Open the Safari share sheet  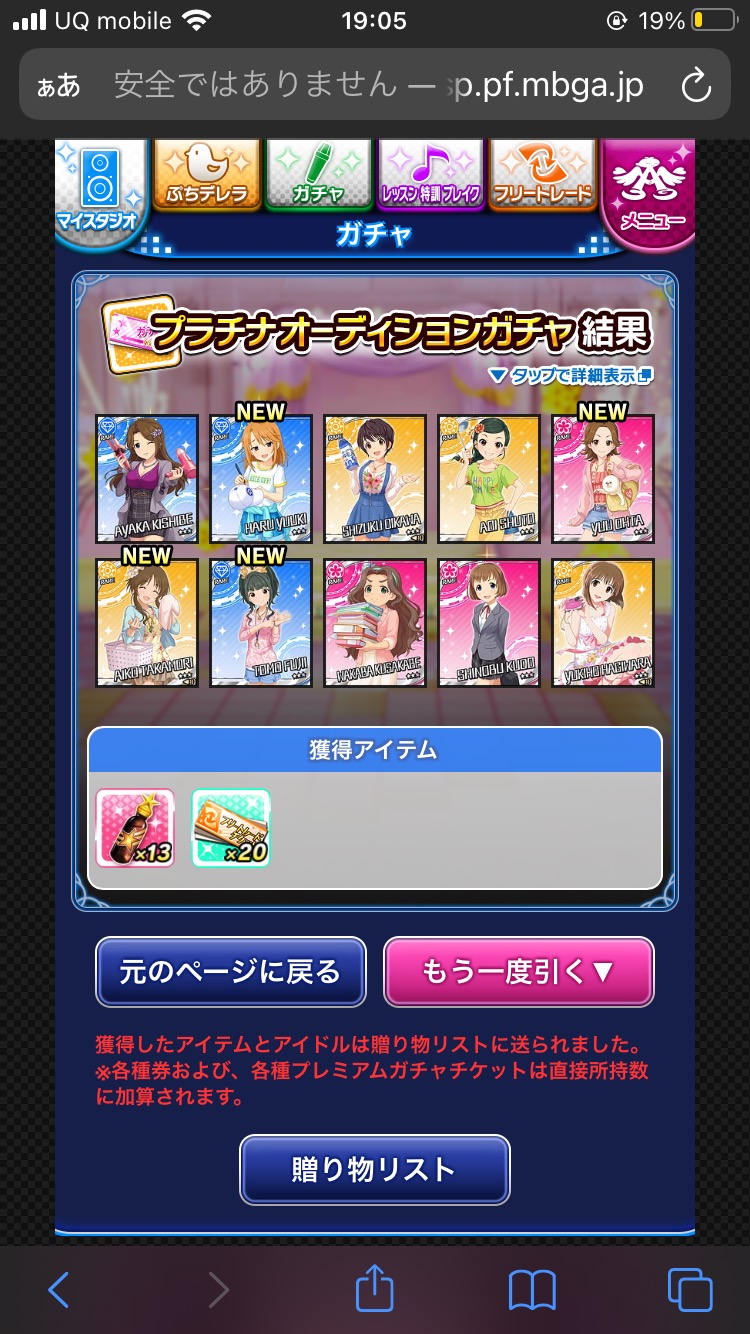374,1288
